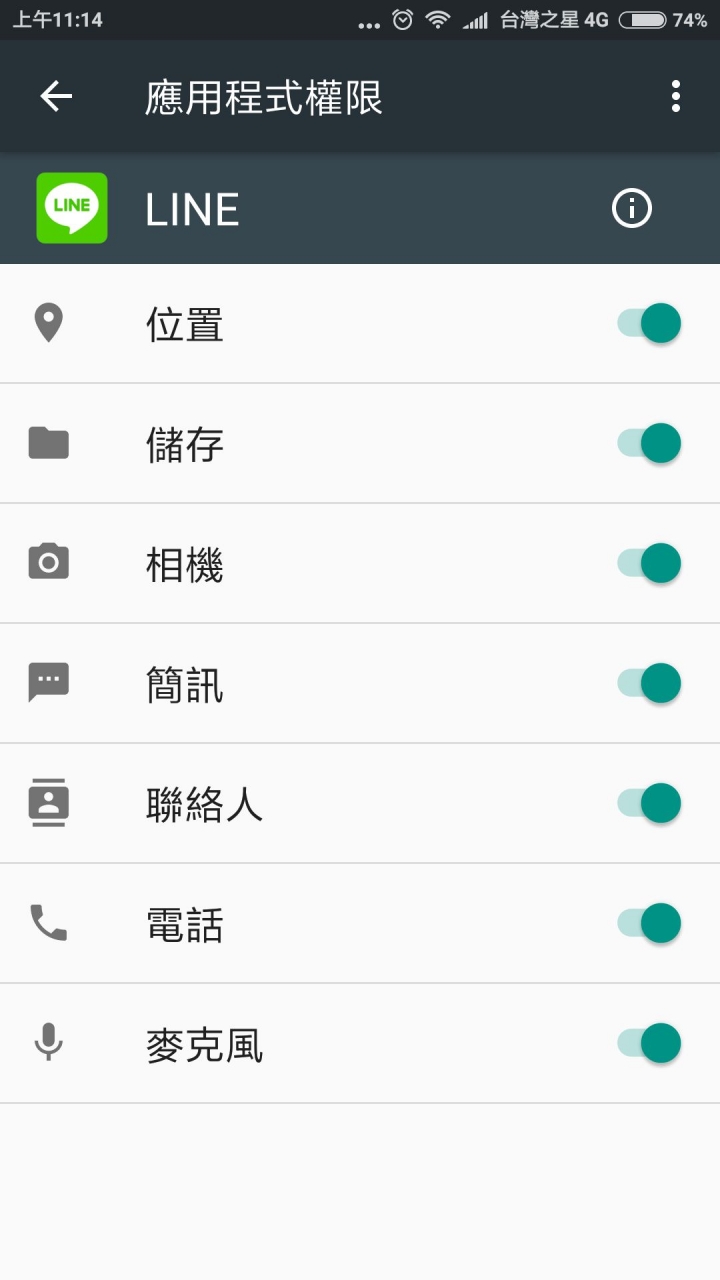This screenshot has width=720, height=1280.
Task: Toggle the 相機 camera permission switch
Action: [x=649, y=563]
